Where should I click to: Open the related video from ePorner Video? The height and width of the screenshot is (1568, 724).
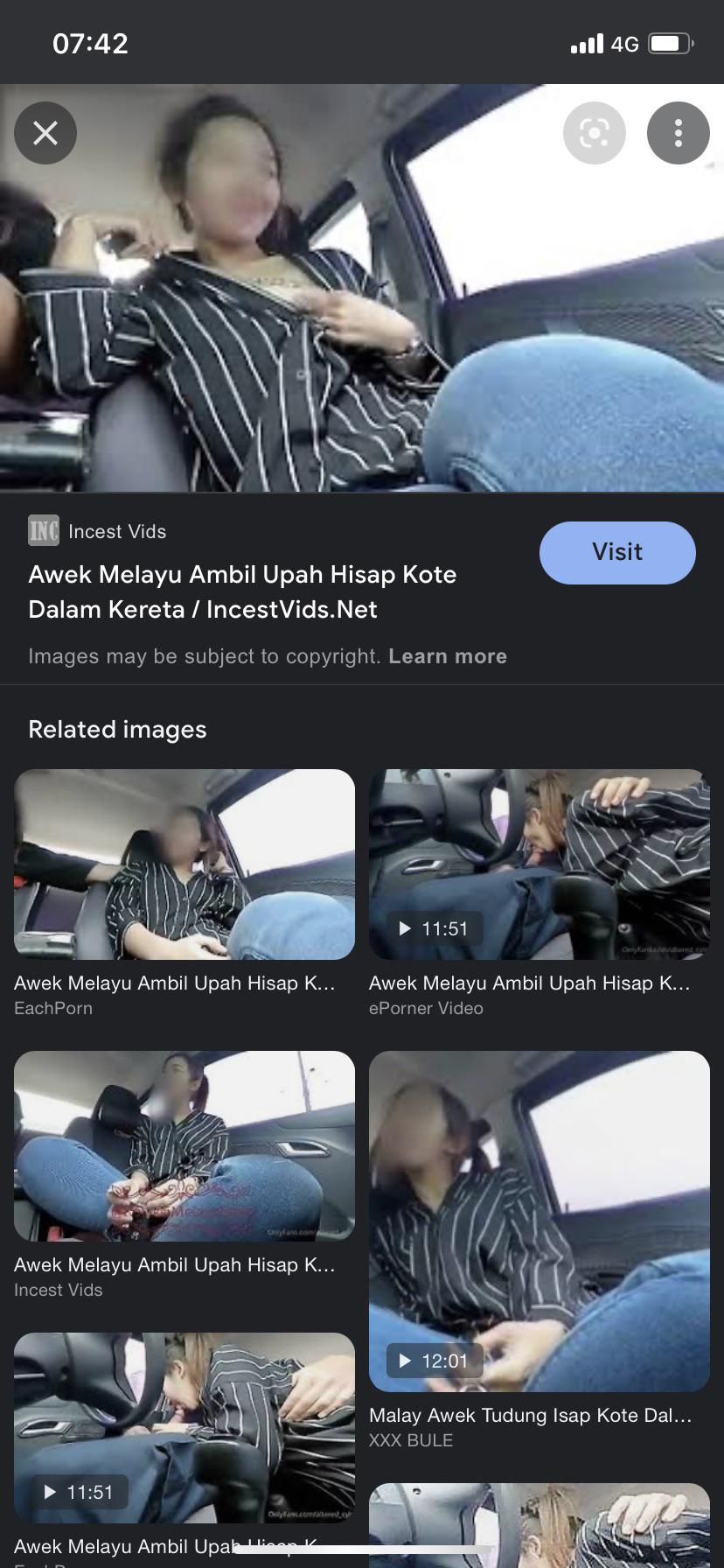coord(539,864)
